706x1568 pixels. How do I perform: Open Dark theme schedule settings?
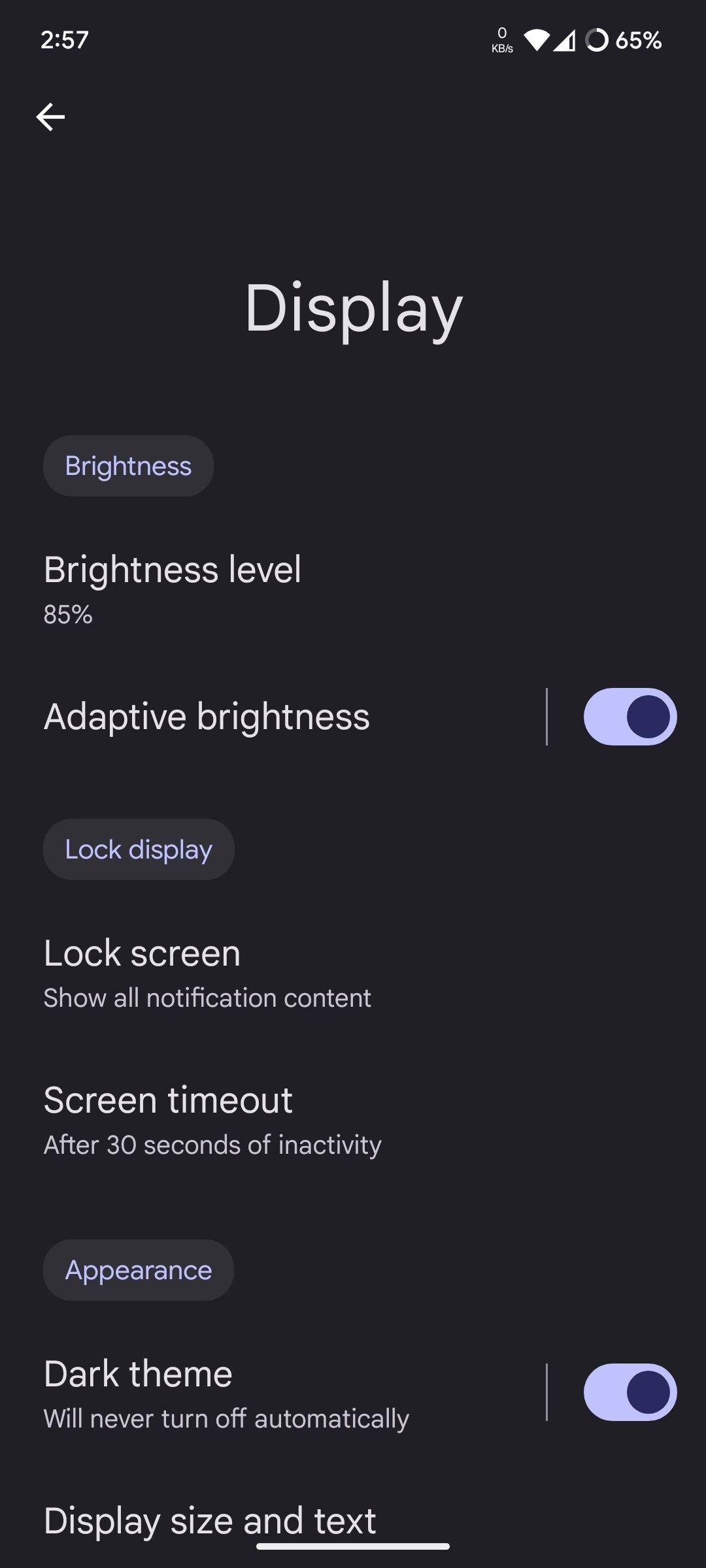273,1394
